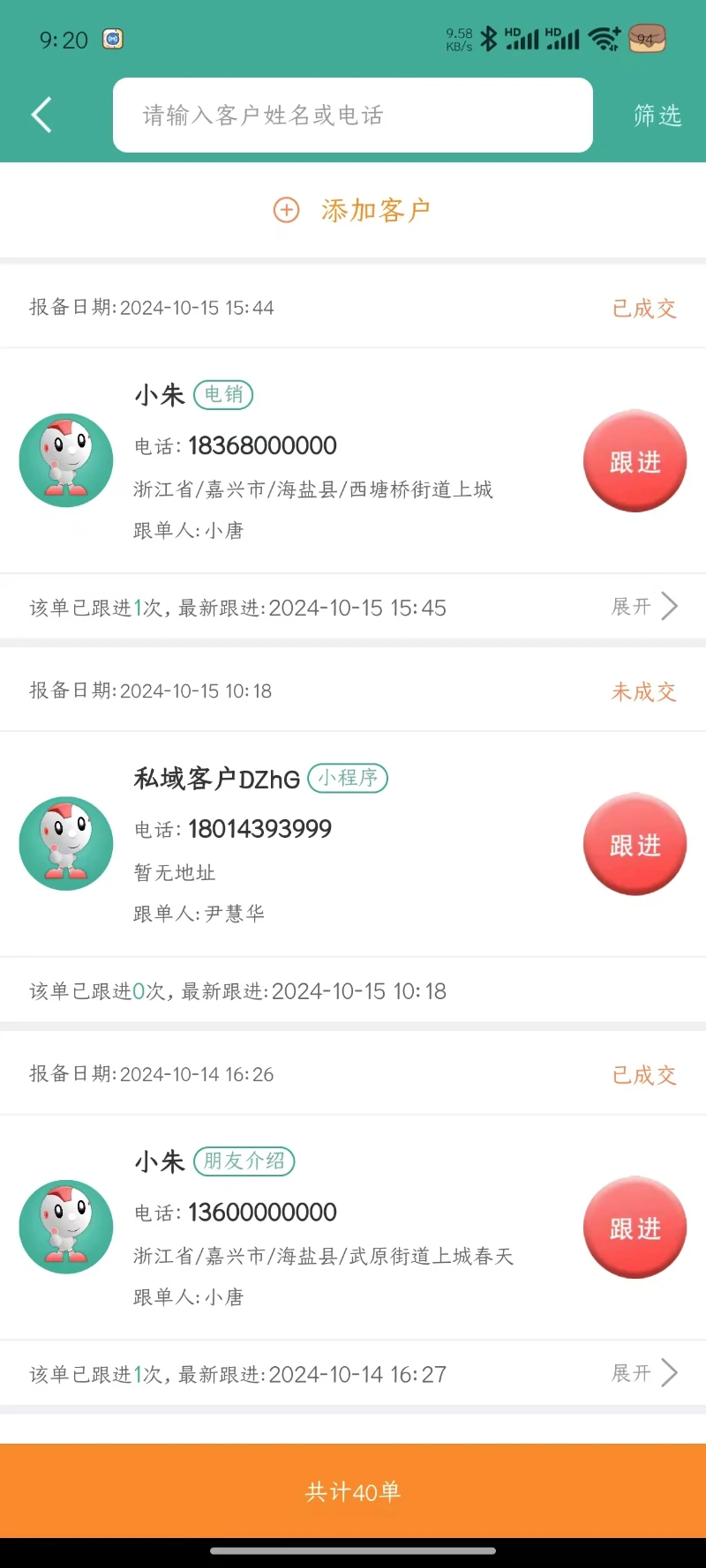Tap the battery indicator in the status bar
The height and width of the screenshot is (1568, 706).
(x=645, y=39)
